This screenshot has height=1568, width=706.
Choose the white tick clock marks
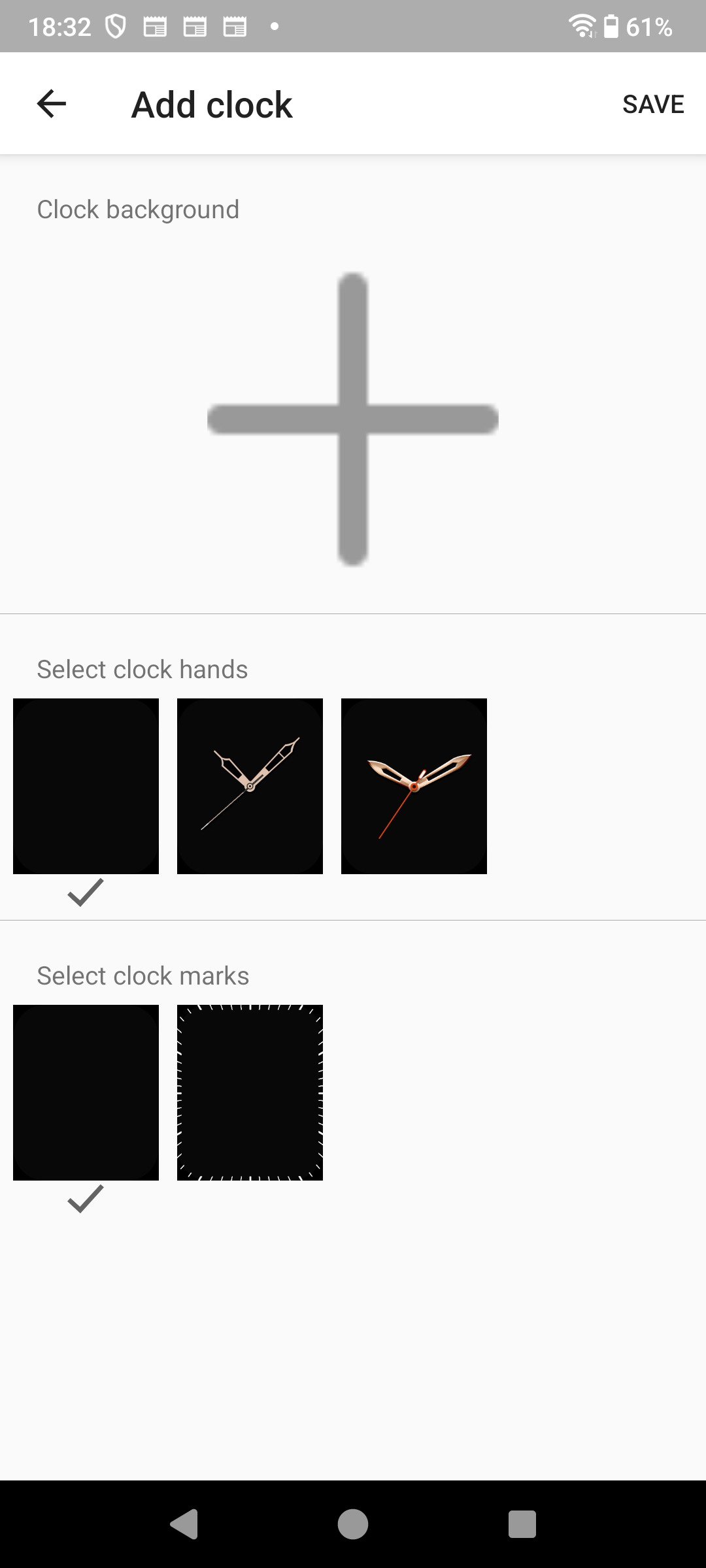point(250,1092)
